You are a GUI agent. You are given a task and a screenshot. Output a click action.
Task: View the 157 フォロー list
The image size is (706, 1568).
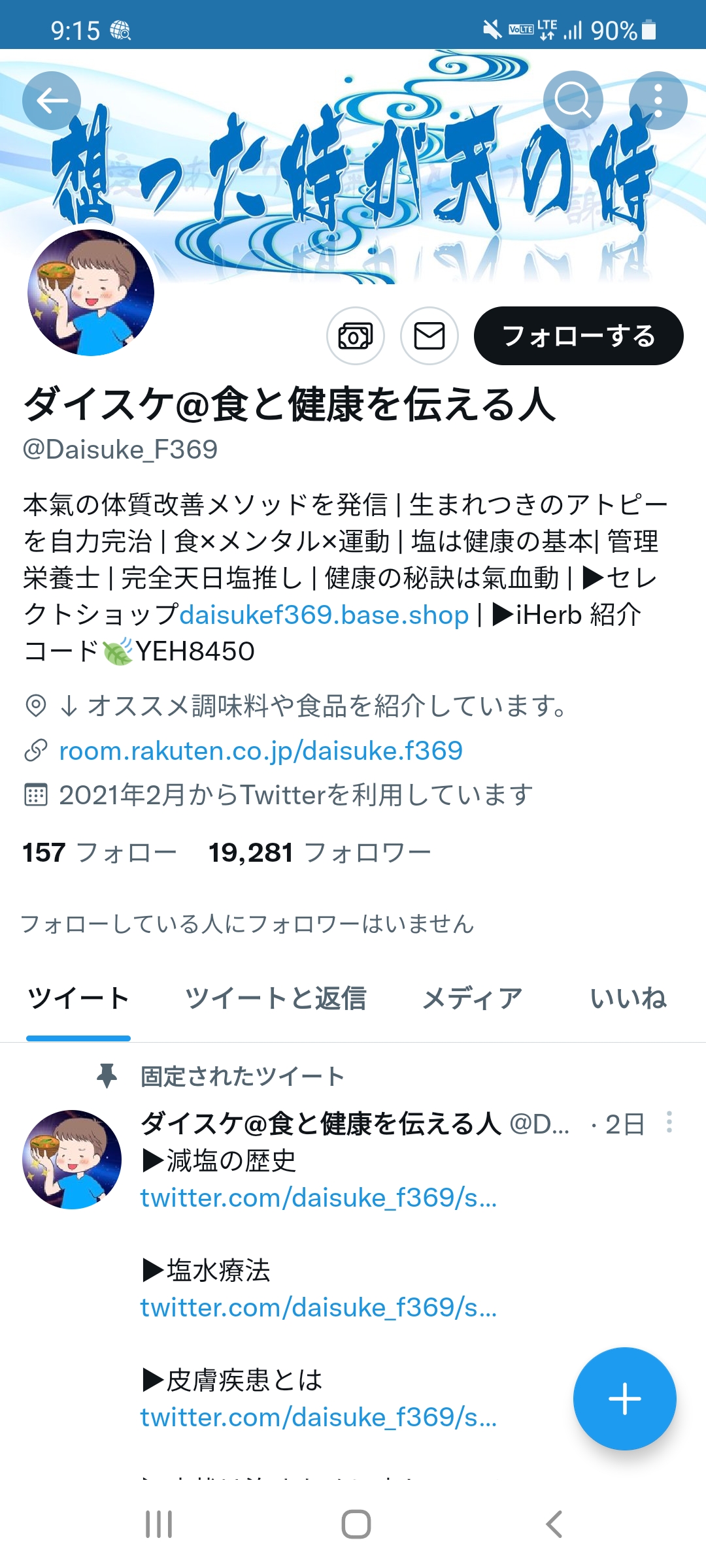coord(100,853)
